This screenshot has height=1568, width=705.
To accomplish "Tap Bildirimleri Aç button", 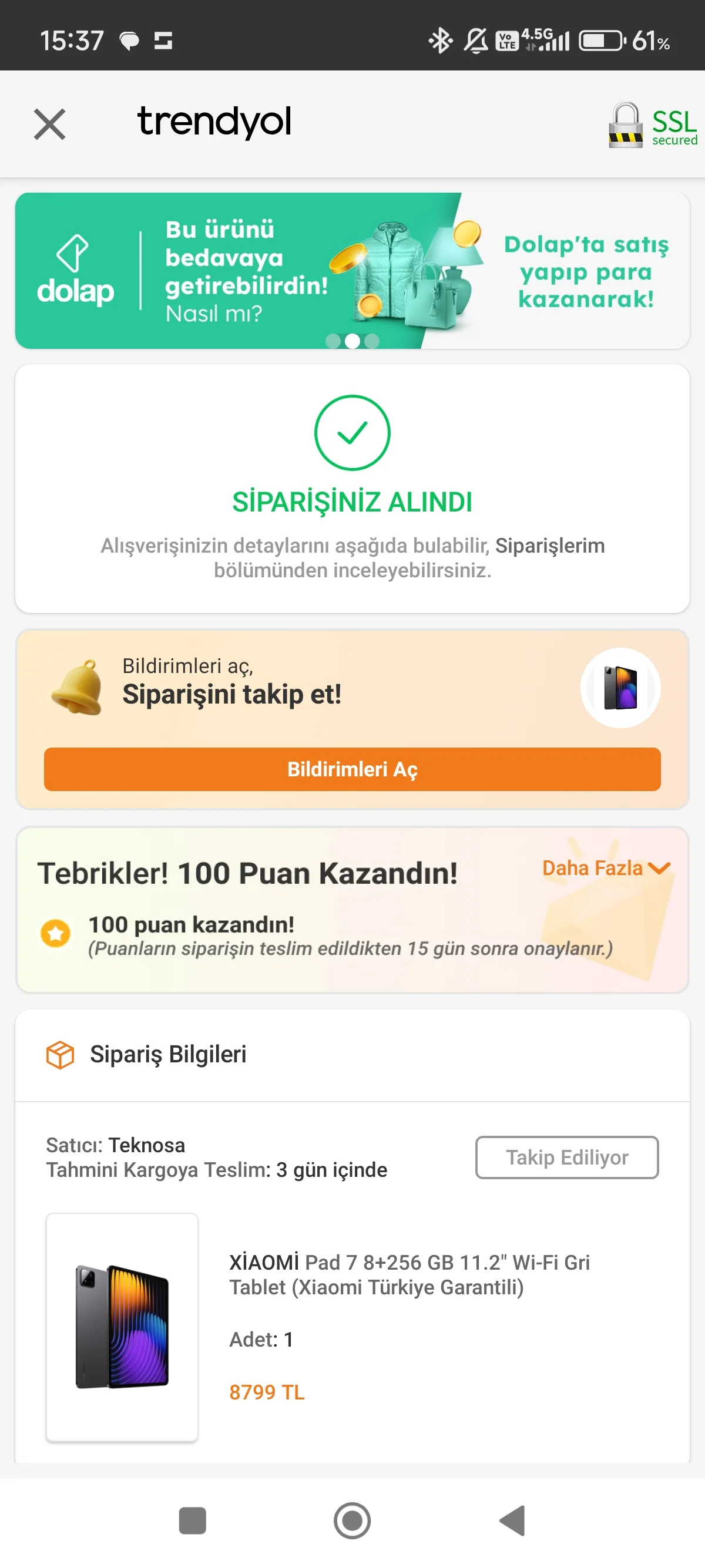I will (352, 769).
